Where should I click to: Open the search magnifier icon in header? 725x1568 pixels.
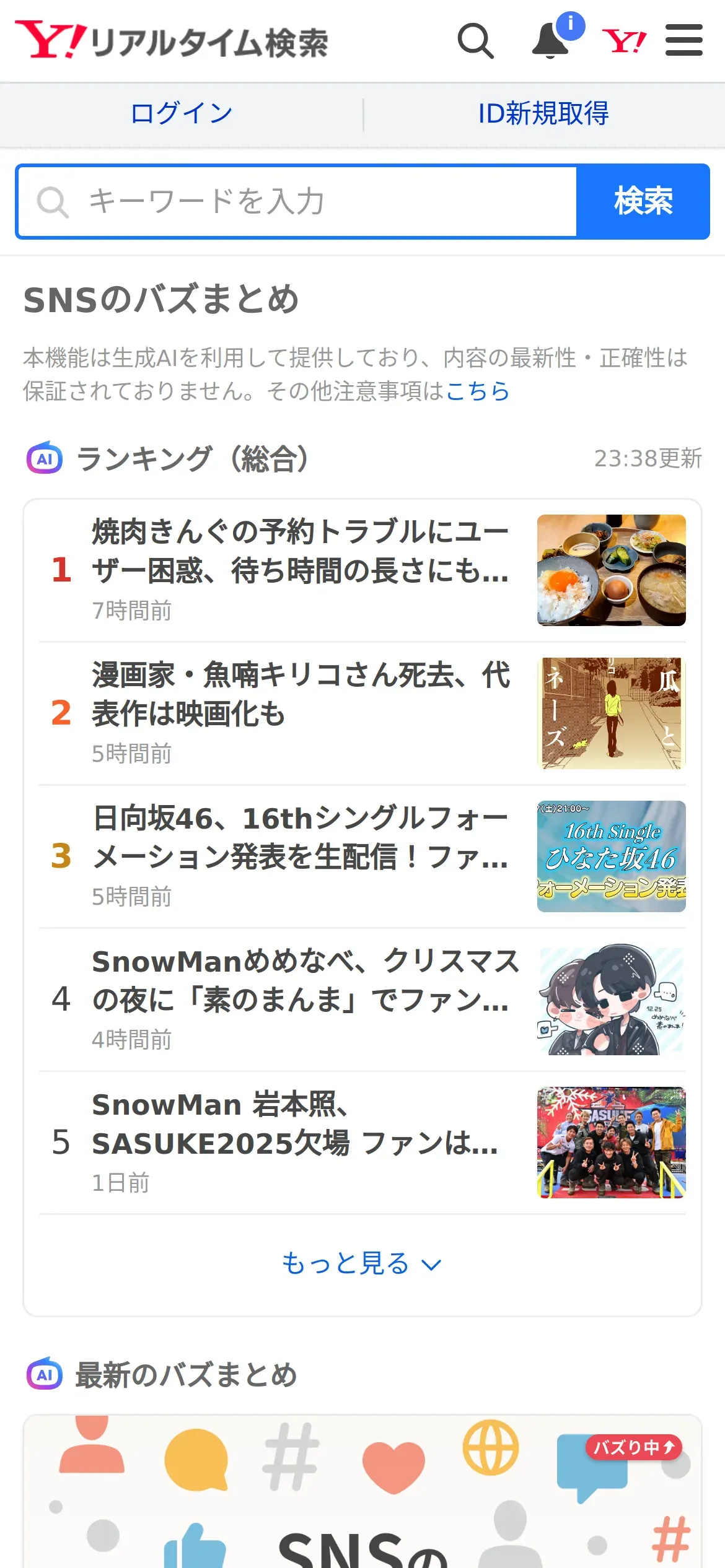(x=475, y=41)
